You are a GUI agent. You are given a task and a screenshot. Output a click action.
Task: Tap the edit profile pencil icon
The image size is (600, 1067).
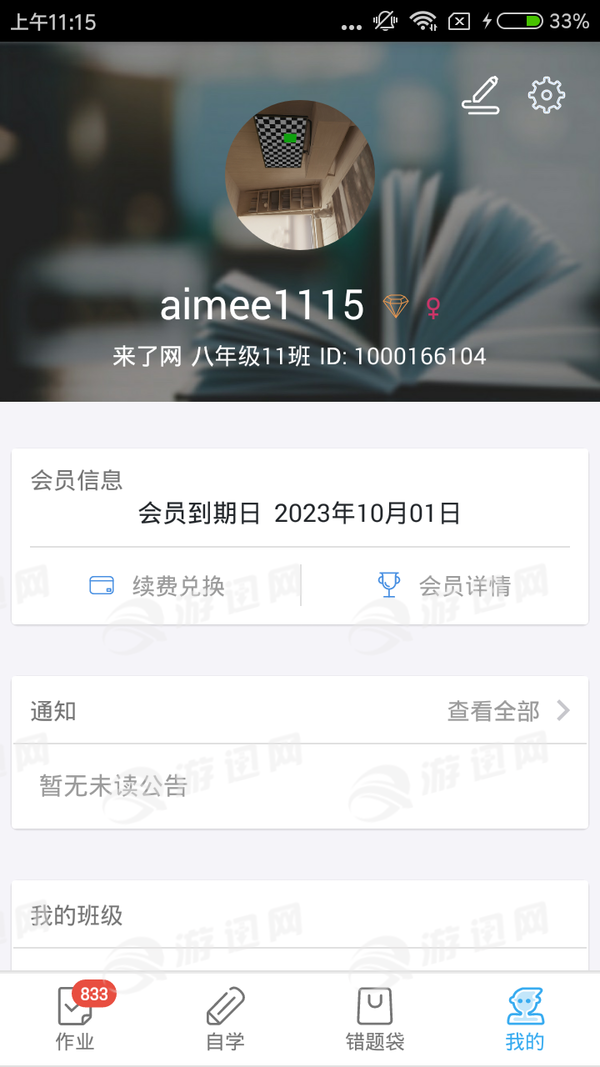(480, 95)
